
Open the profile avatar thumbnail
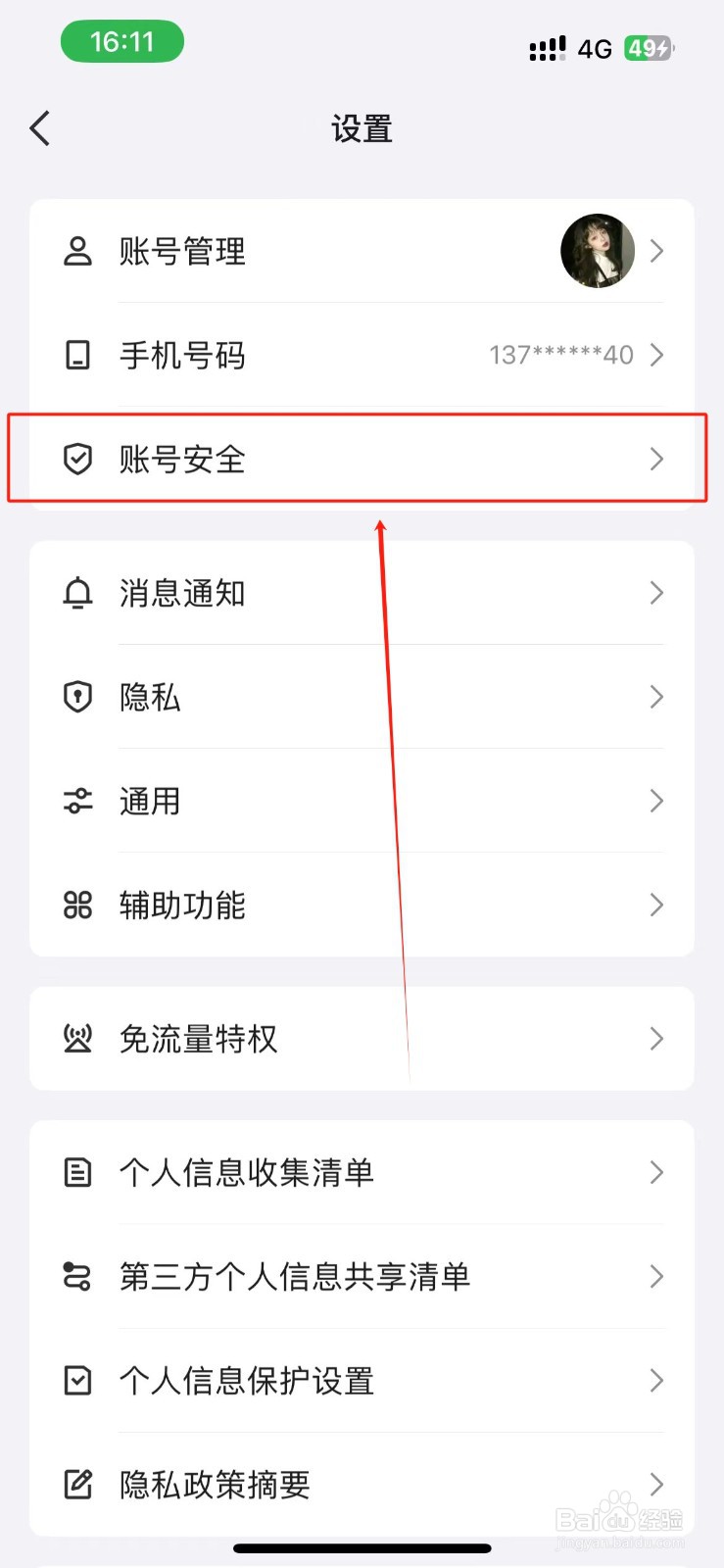[x=598, y=251]
